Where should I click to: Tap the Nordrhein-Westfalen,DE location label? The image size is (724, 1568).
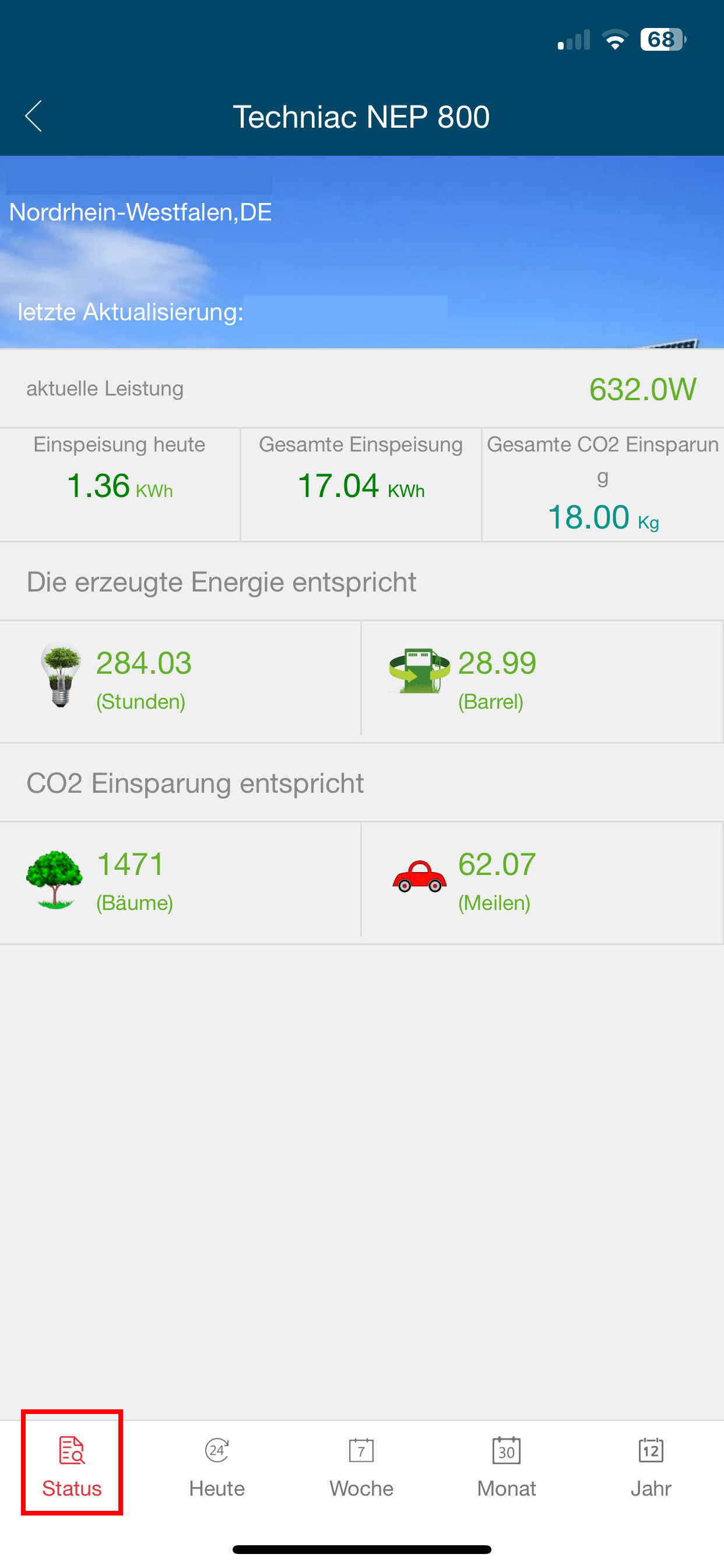[x=140, y=212]
